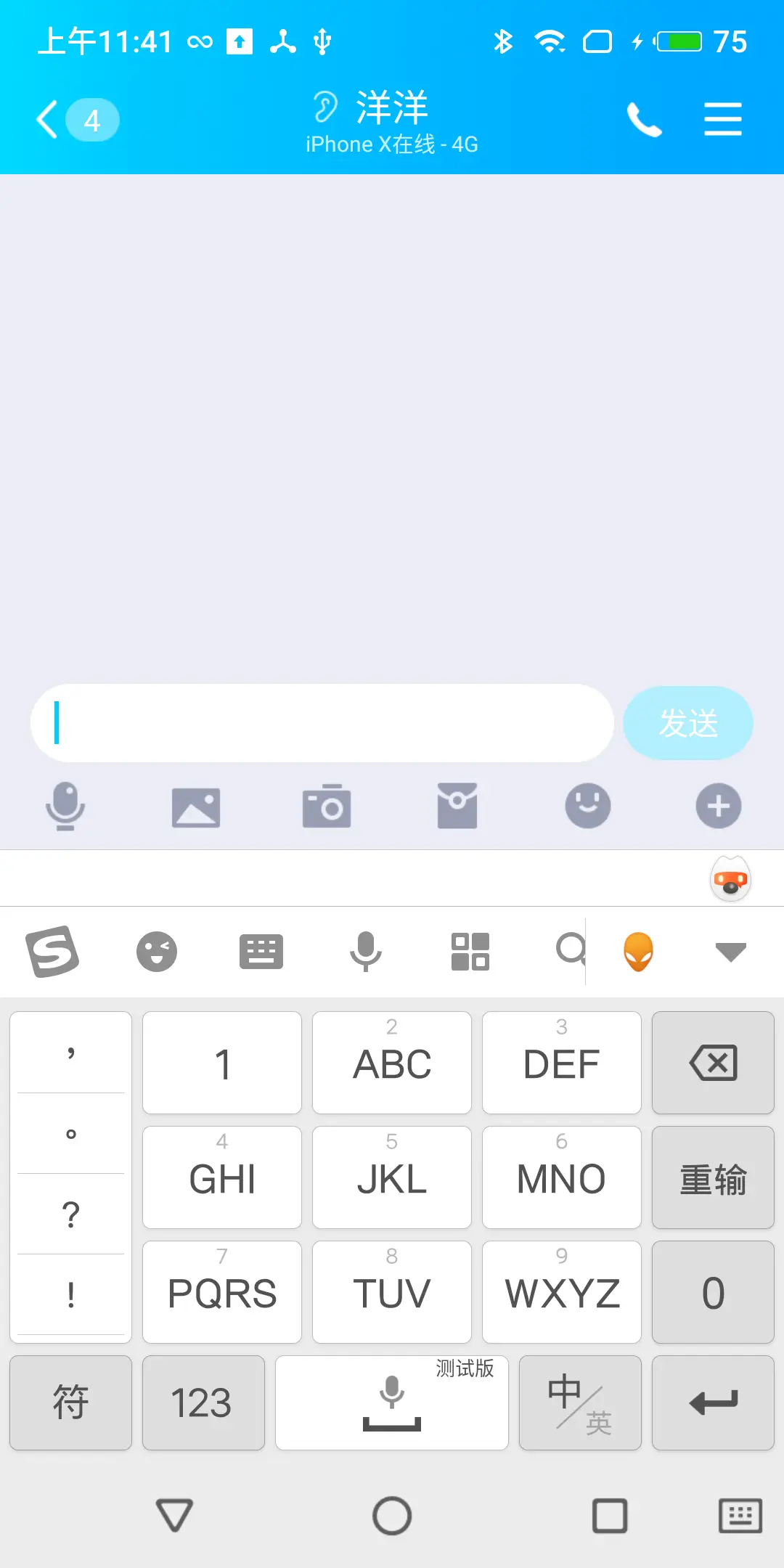
Task: Open the photo gallery picker
Action: tap(196, 807)
